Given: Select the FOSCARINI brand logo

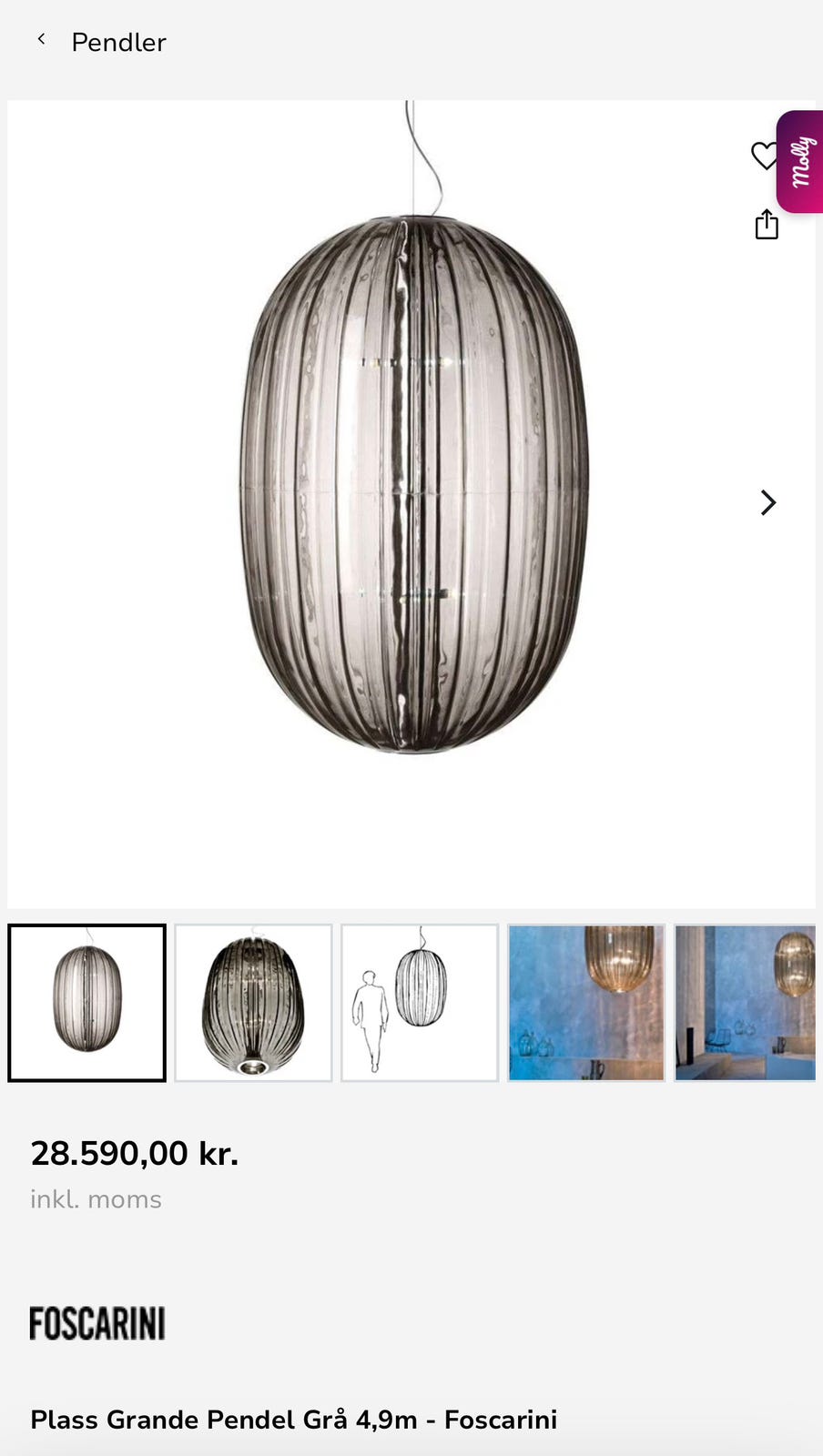Looking at the screenshot, I should click(97, 1322).
